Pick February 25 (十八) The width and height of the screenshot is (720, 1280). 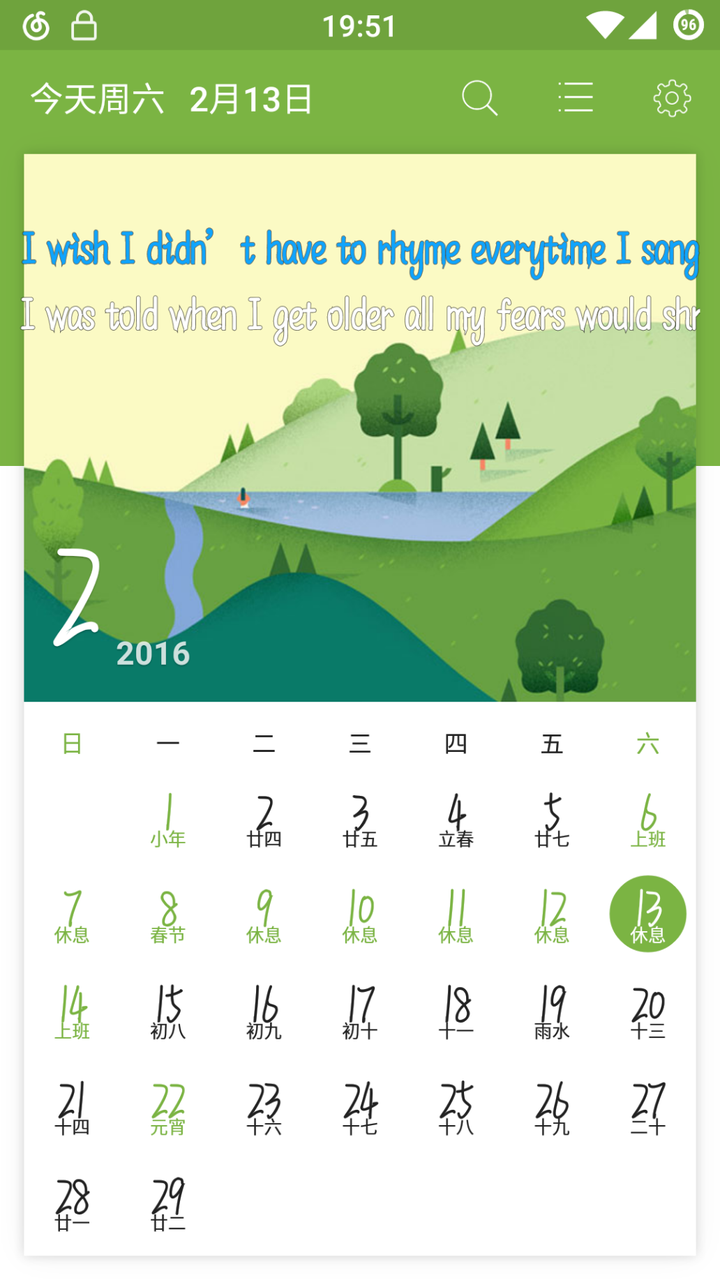(x=456, y=1108)
